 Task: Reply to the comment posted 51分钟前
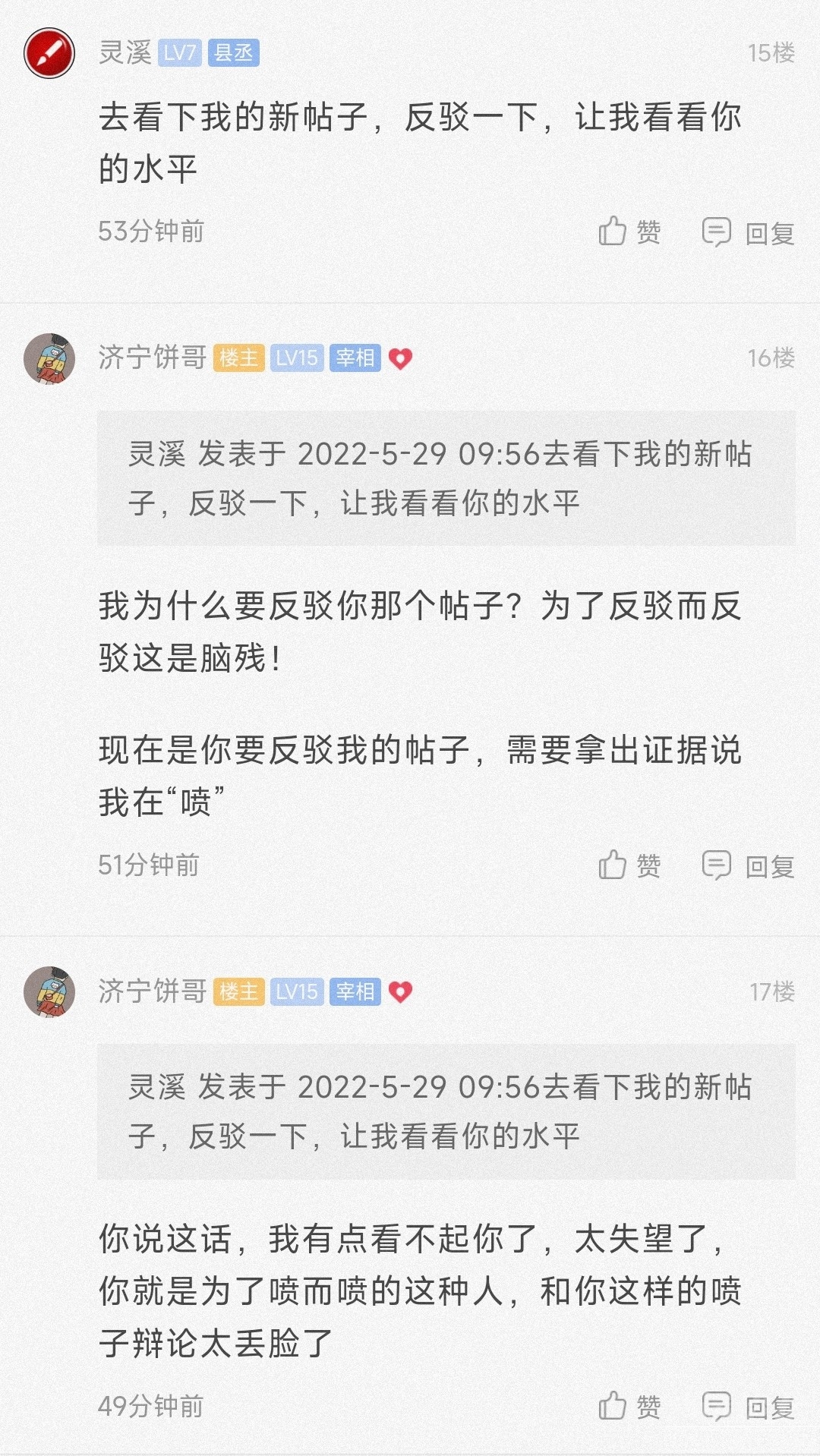click(749, 865)
